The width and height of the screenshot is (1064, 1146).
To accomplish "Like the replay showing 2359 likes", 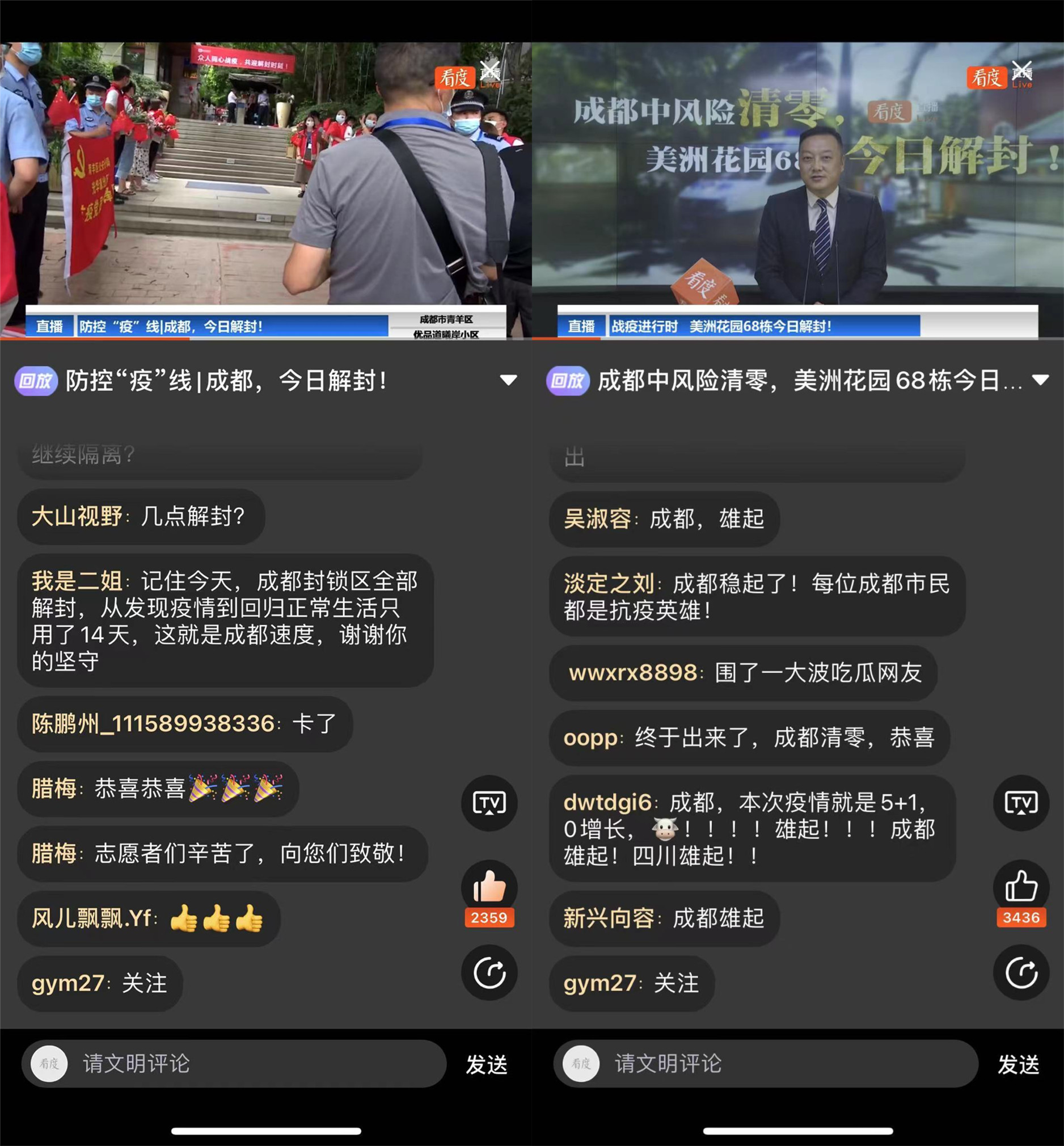I will point(489,887).
